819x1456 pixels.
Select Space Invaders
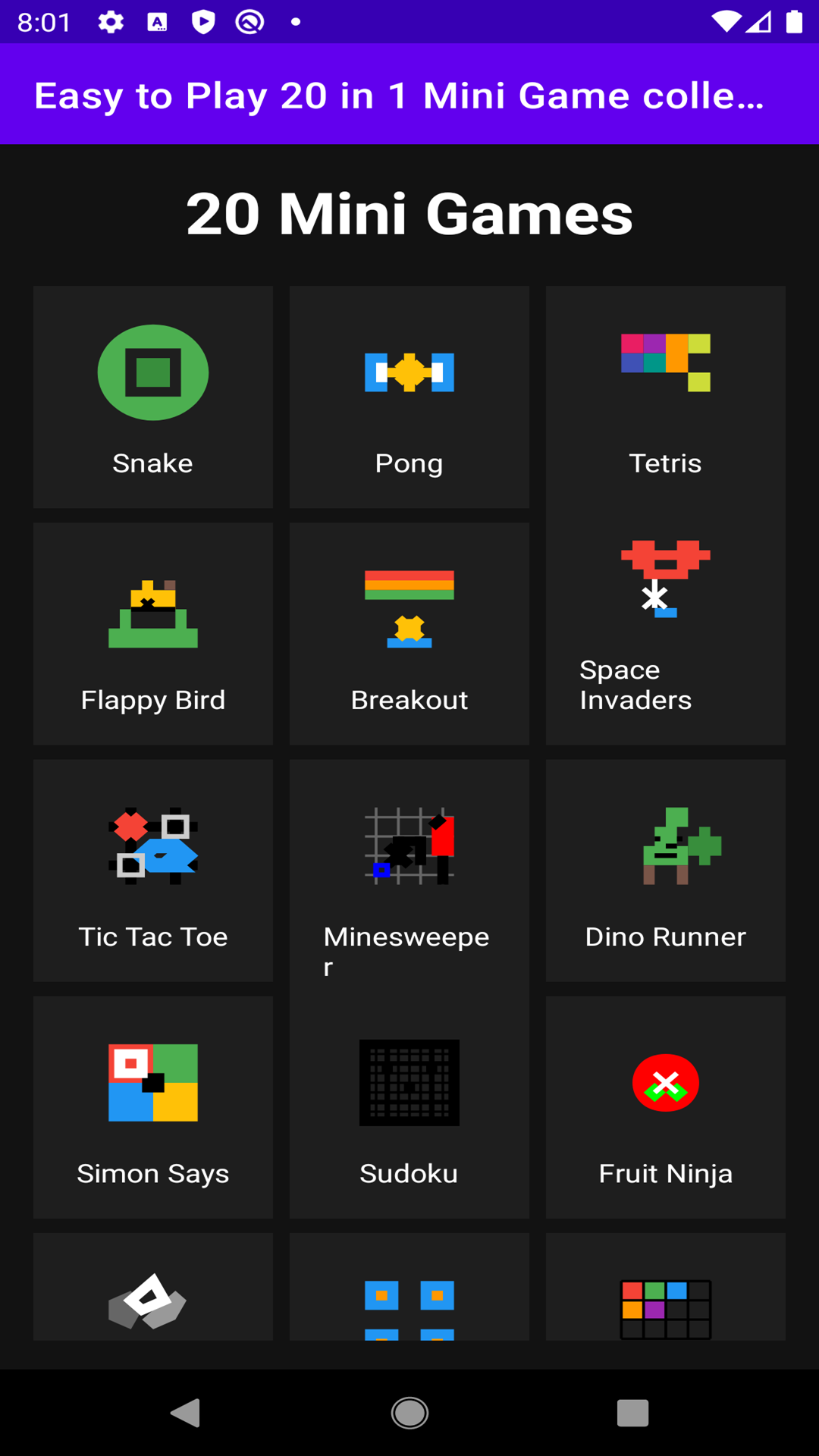point(665,633)
